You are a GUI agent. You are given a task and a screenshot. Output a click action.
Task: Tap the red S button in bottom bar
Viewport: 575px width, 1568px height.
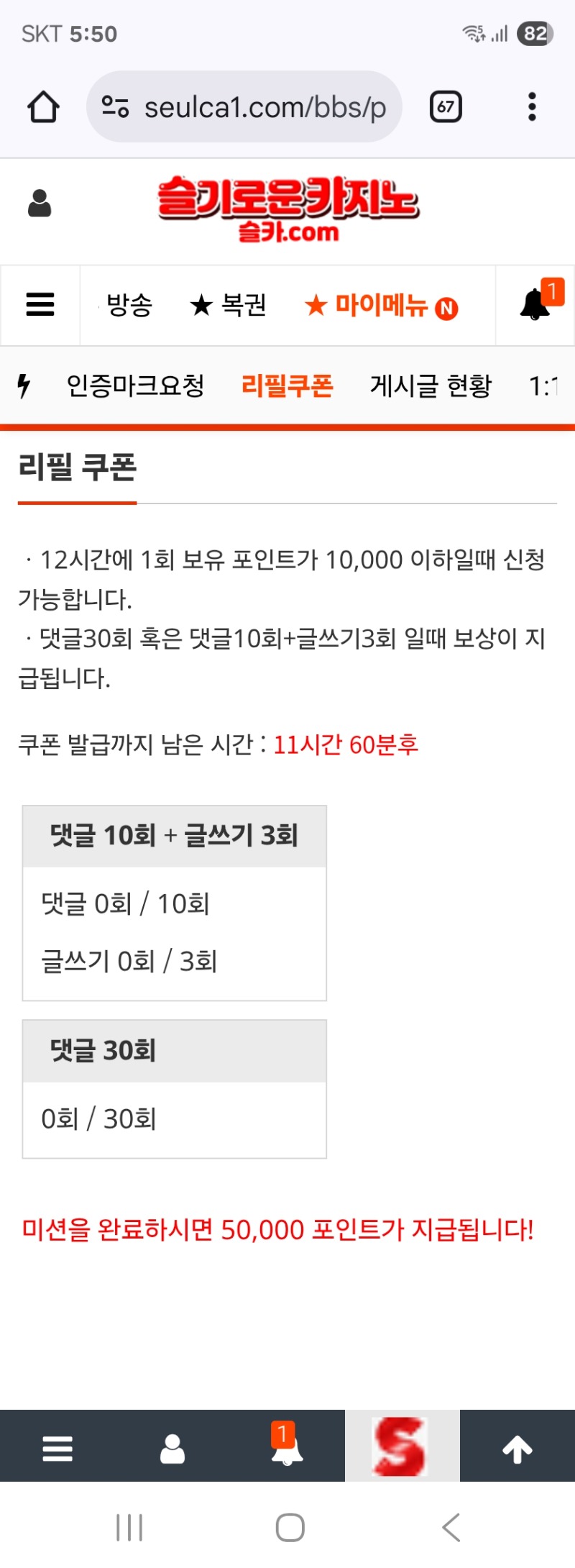click(402, 1447)
